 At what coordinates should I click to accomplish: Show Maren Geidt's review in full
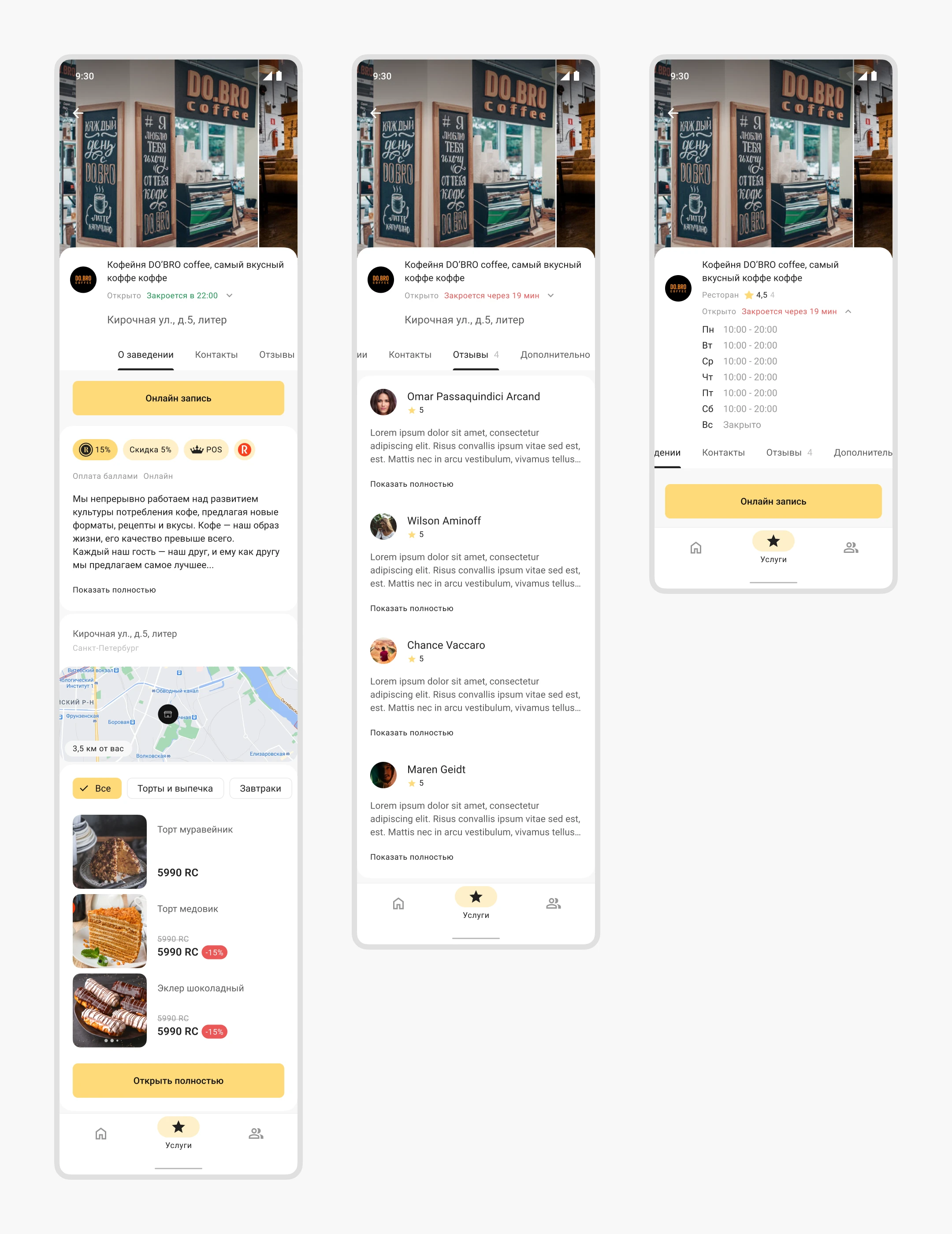click(411, 857)
